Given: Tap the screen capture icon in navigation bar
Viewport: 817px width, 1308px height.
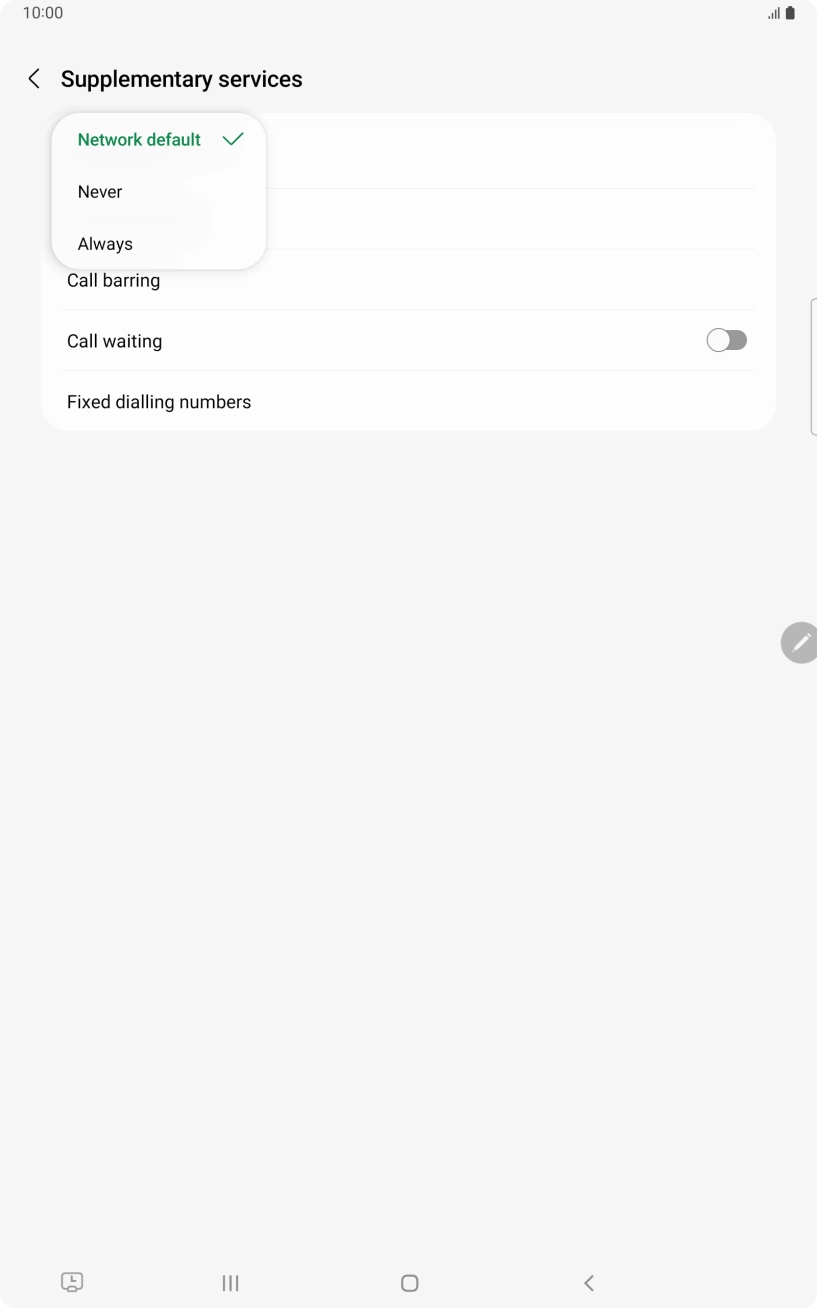Looking at the screenshot, I should (x=72, y=1282).
